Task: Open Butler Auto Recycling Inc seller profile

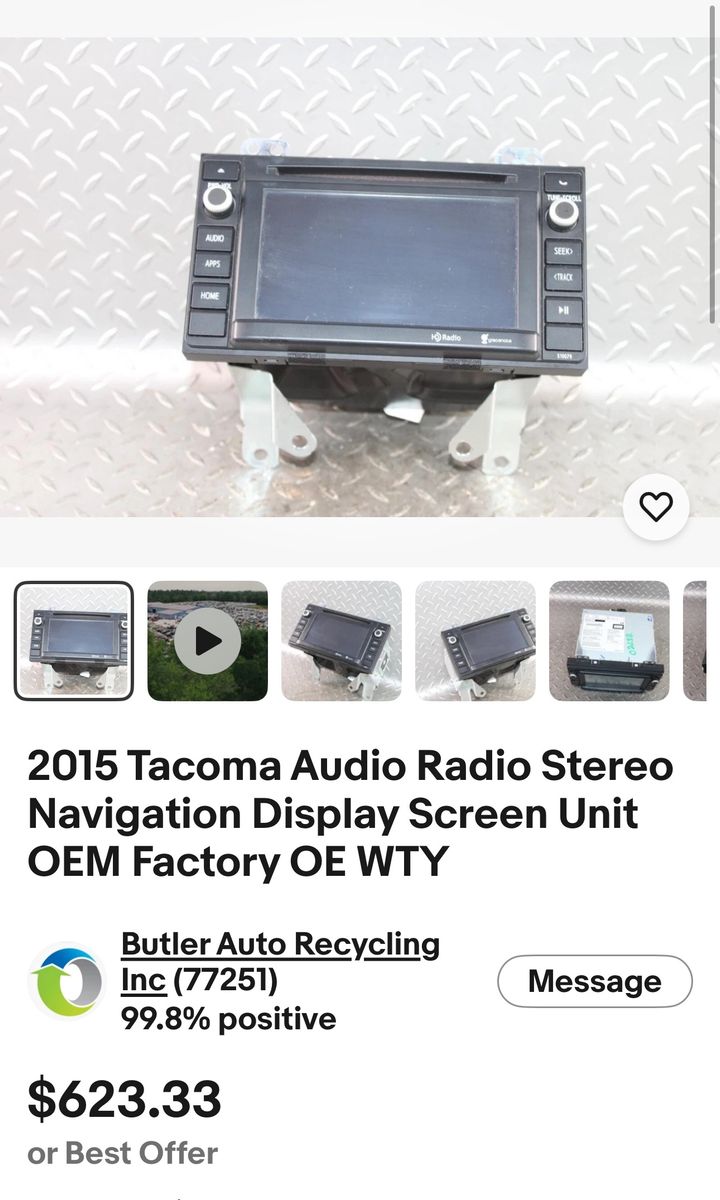Action: pos(280,961)
